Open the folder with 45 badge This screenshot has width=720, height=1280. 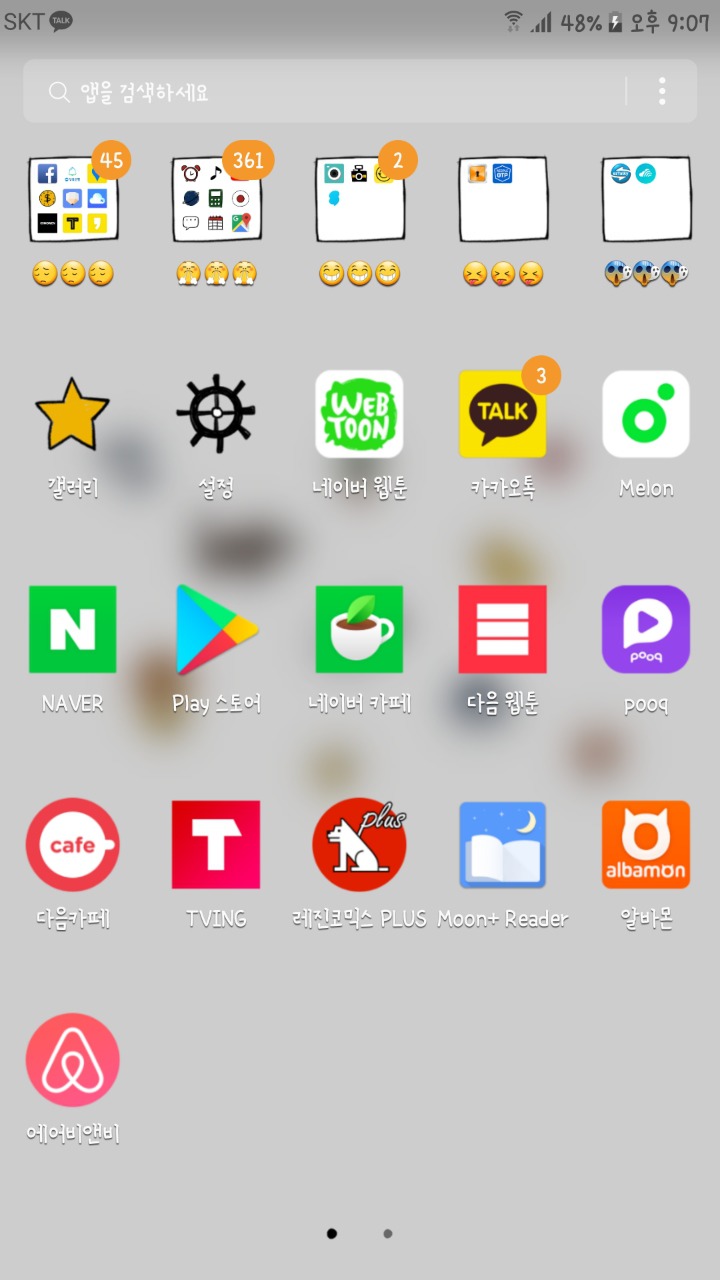pyautogui.click(x=73, y=199)
